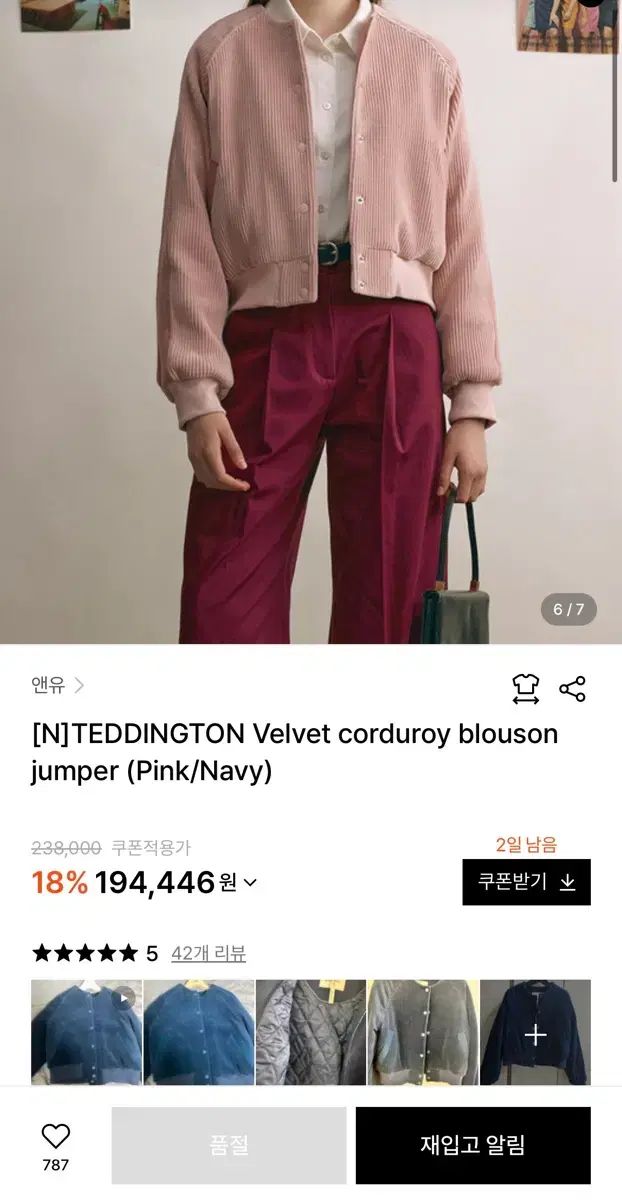Screen dimensions: 622x1200
Task: Open the 앤유 brand page
Action: [57, 685]
